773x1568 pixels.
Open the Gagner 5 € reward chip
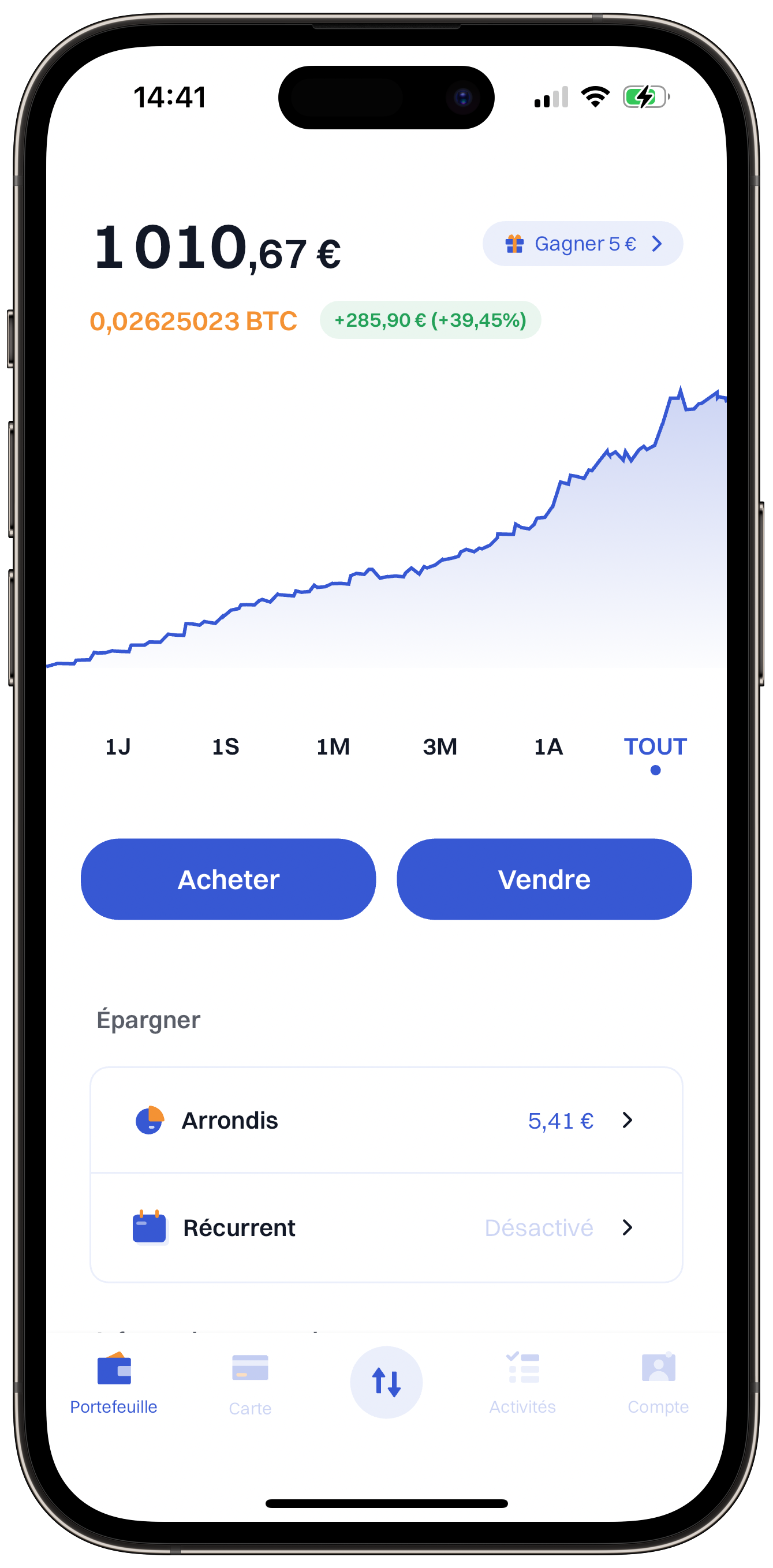(x=582, y=244)
